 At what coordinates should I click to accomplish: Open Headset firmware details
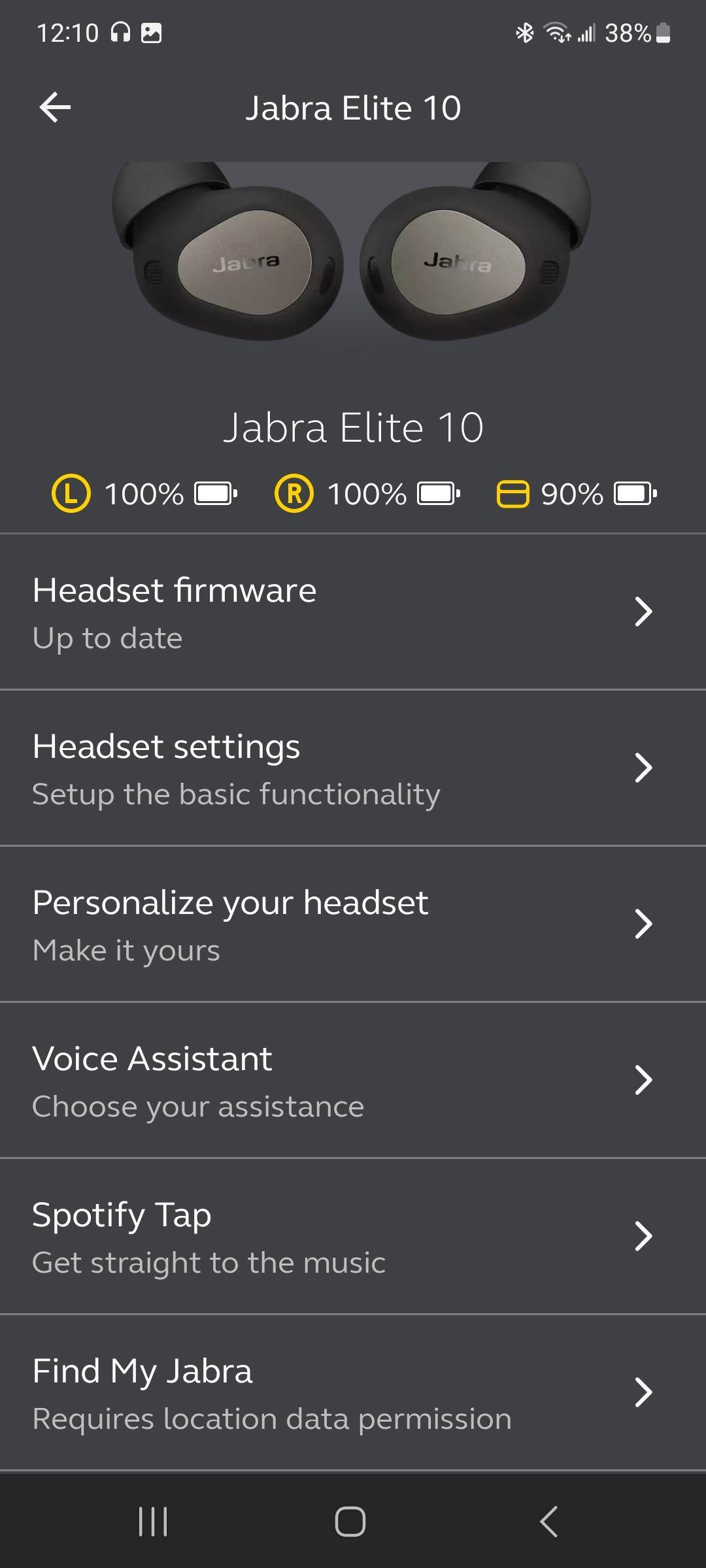point(353,612)
